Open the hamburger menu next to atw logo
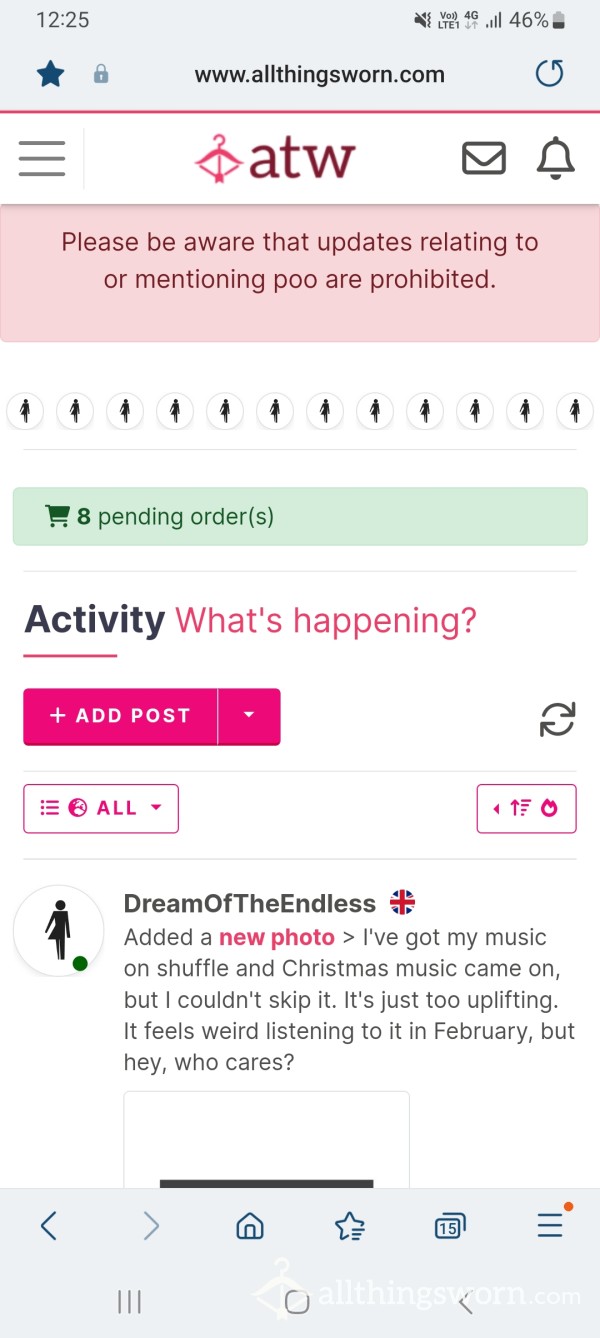 click(42, 158)
